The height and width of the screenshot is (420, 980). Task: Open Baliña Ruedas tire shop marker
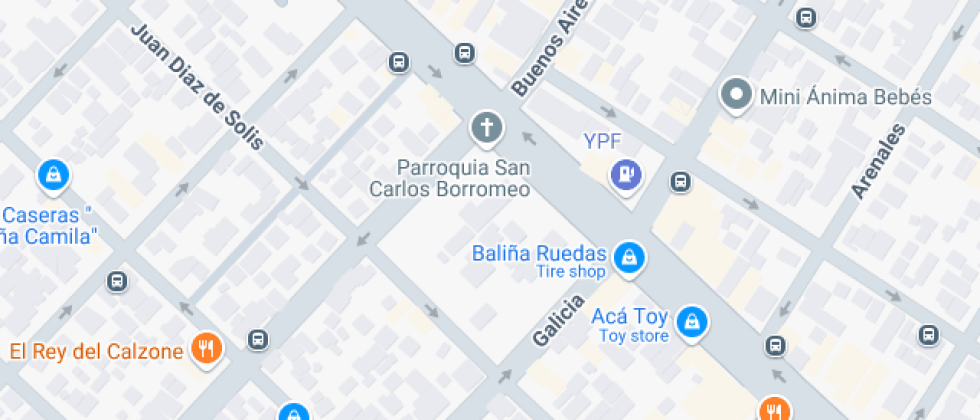(x=629, y=258)
